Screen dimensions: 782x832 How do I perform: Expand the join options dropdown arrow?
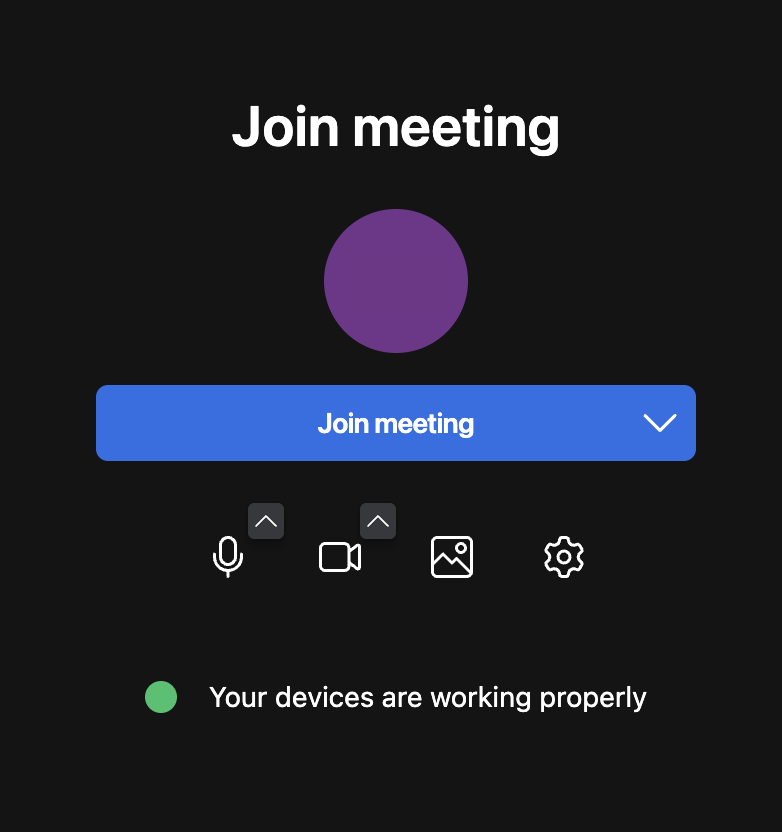click(x=660, y=423)
